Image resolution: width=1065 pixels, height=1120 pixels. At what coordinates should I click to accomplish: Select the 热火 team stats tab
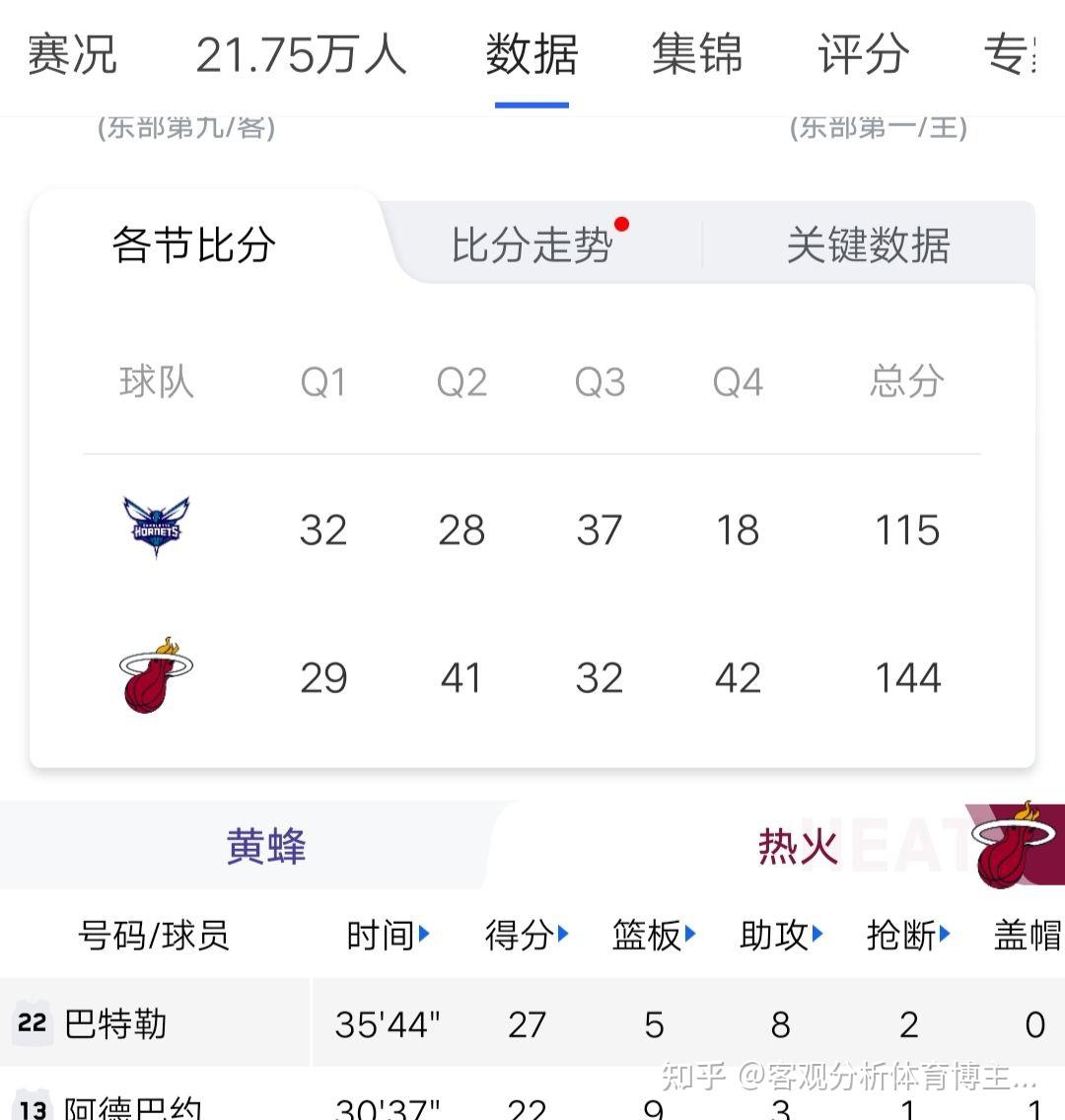pyautogui.click(x=796, y=846)
